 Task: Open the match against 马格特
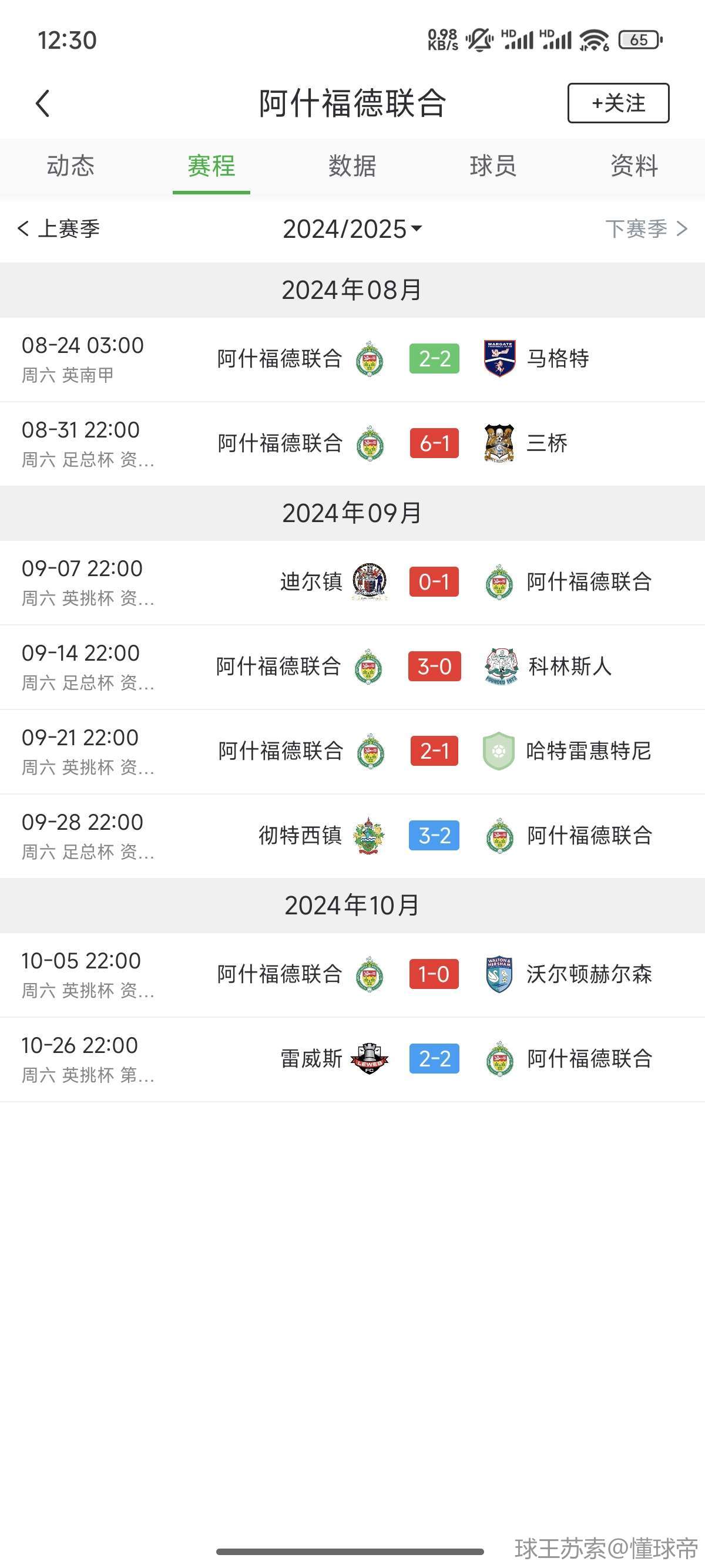352,359
